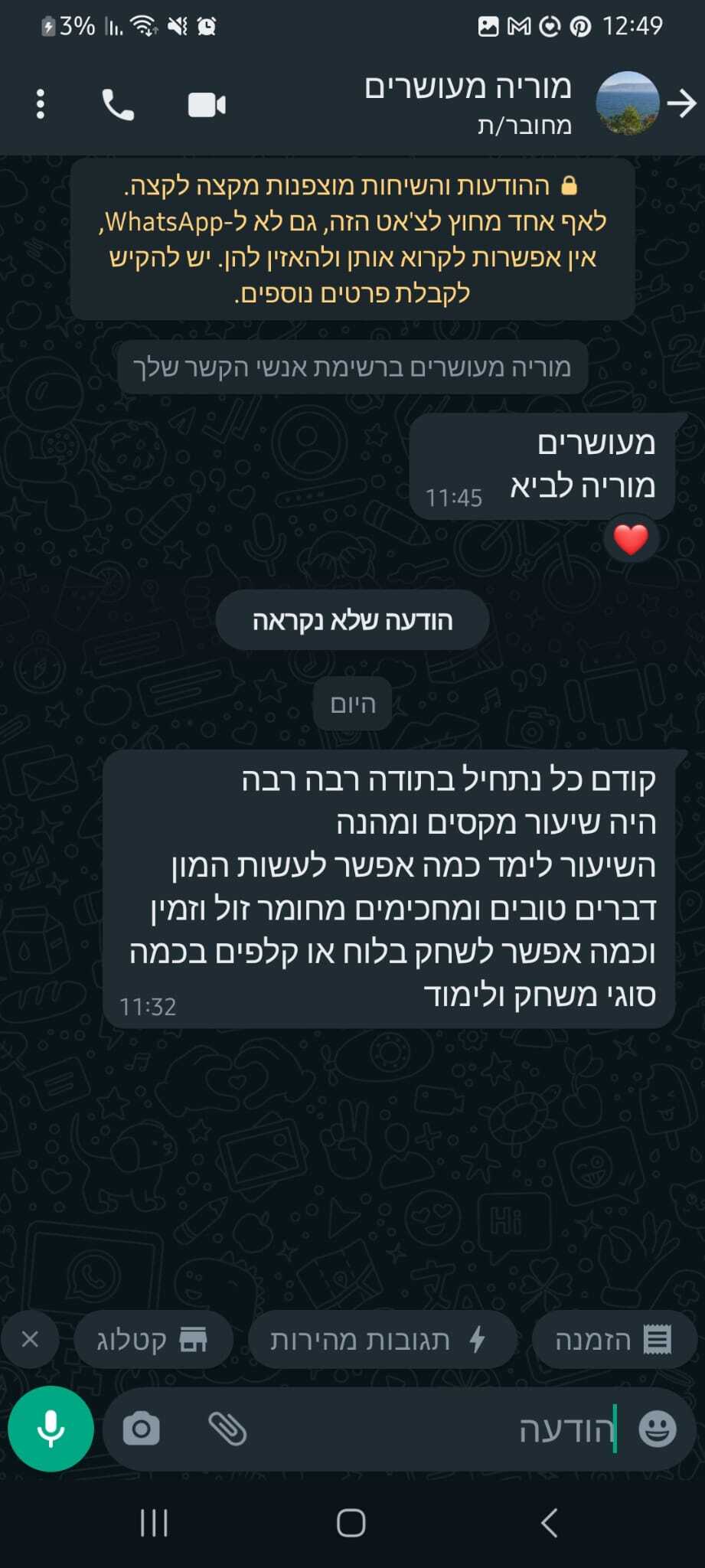
Task: View the heart reaction on the message
Action: point(631,539)
